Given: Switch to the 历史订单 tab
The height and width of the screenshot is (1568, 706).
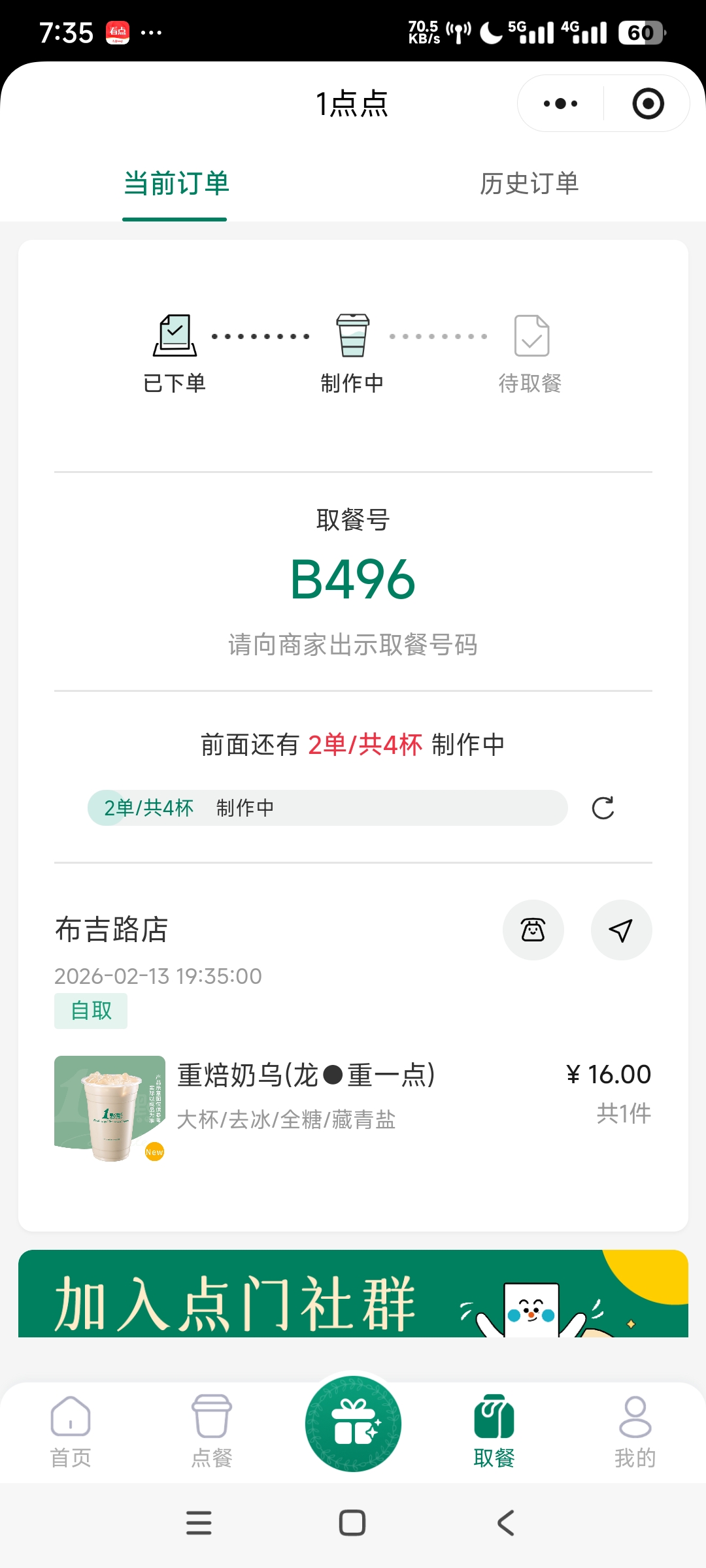Looking at the screenshot, I should click(x=529, y=184).
